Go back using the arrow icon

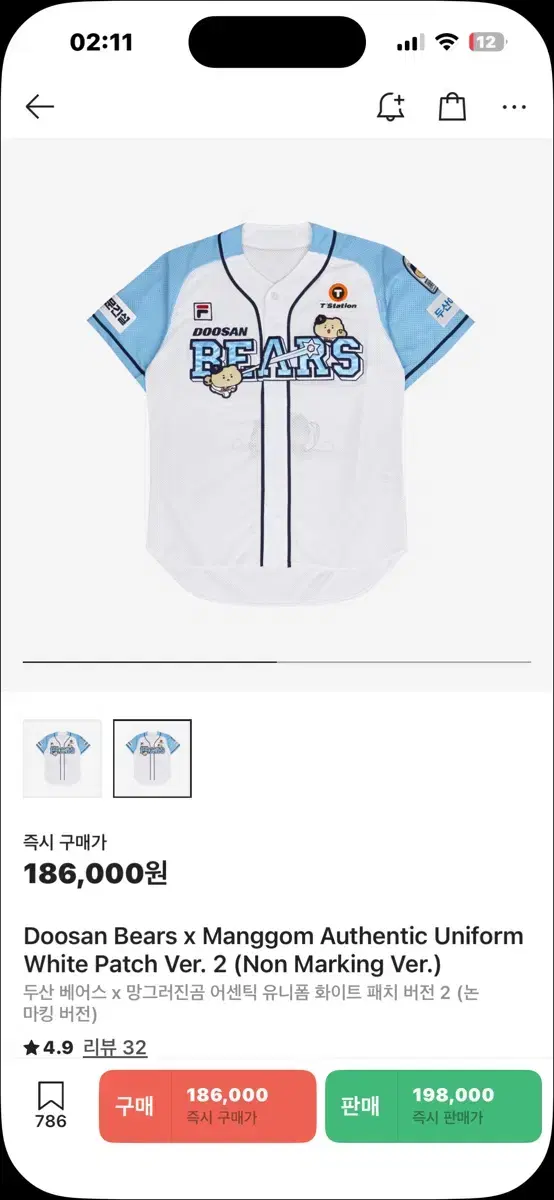(x=39, y=107)
